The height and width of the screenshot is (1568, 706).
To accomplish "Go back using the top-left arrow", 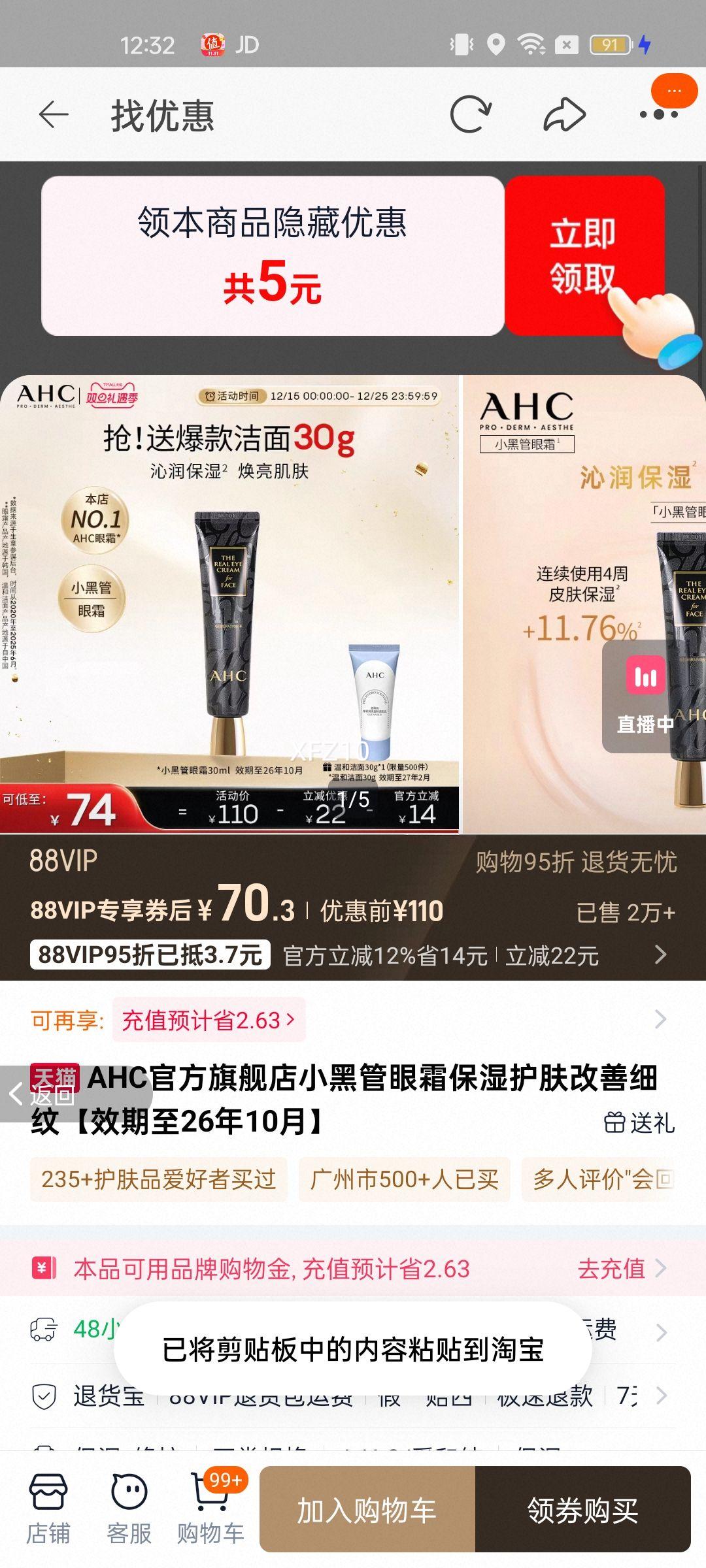I will (x=53, y=115).
